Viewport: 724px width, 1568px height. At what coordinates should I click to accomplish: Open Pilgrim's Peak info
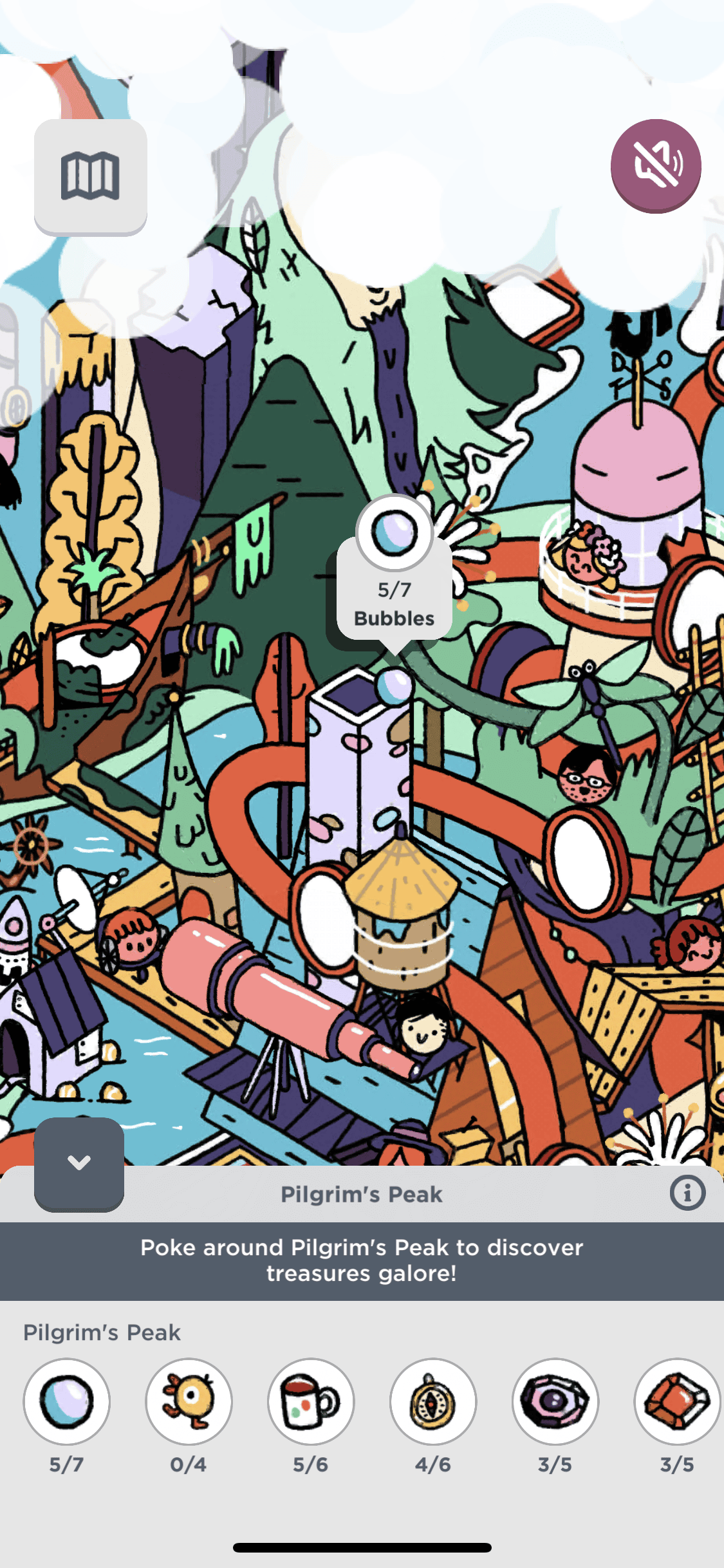687,1193
